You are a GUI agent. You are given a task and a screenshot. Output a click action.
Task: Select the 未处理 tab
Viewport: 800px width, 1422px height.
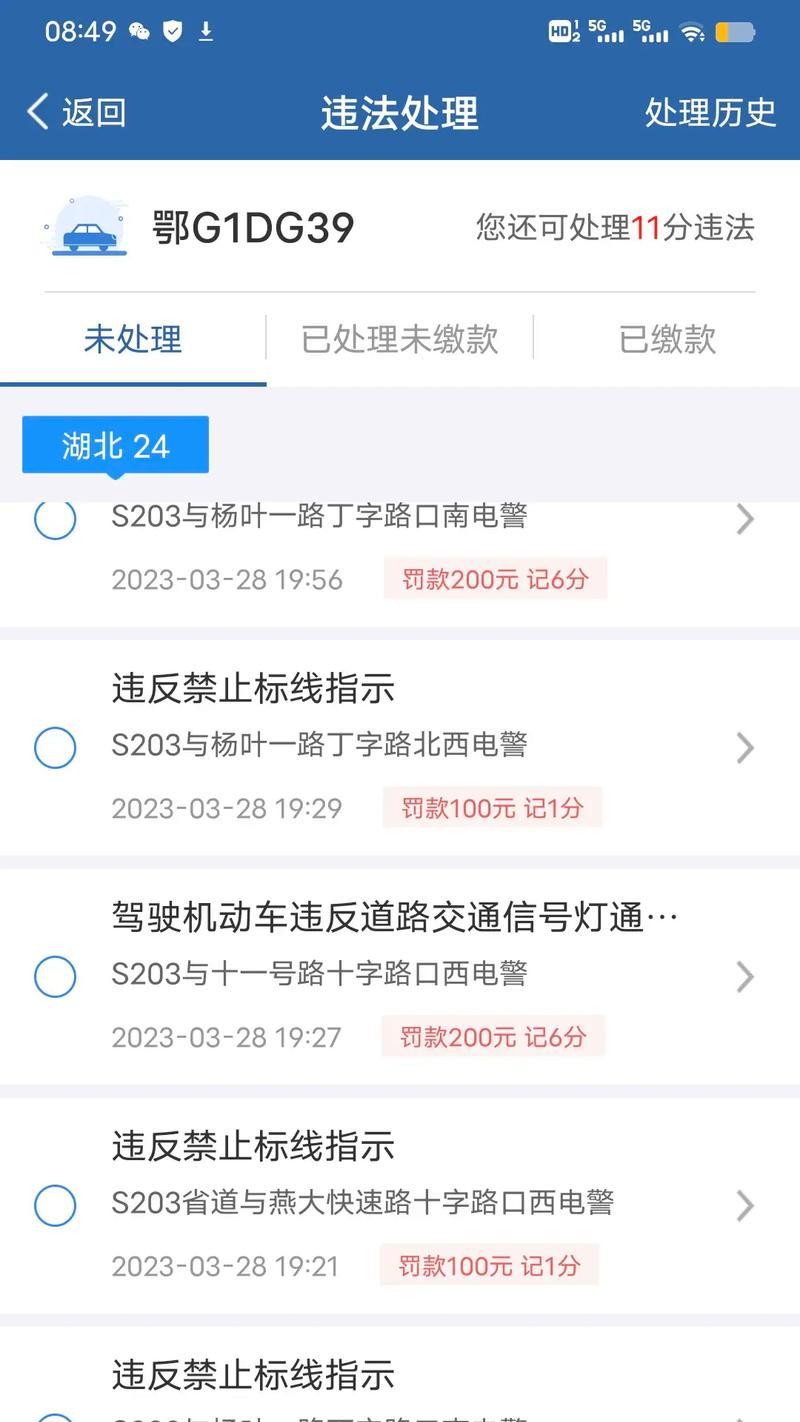(133, 339)
